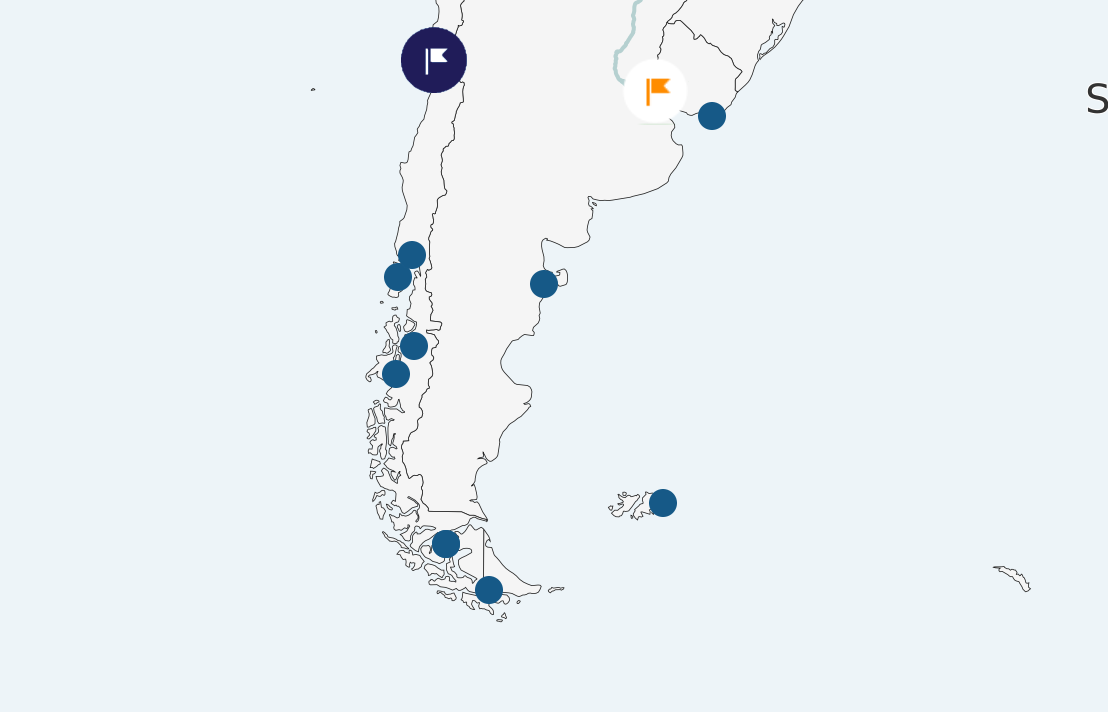Viewport: 1108px width, 712px height.
Task: Open the southernmost marker at Tierra del Fuego
Action: pyautogui.click(x=489, y=590)
